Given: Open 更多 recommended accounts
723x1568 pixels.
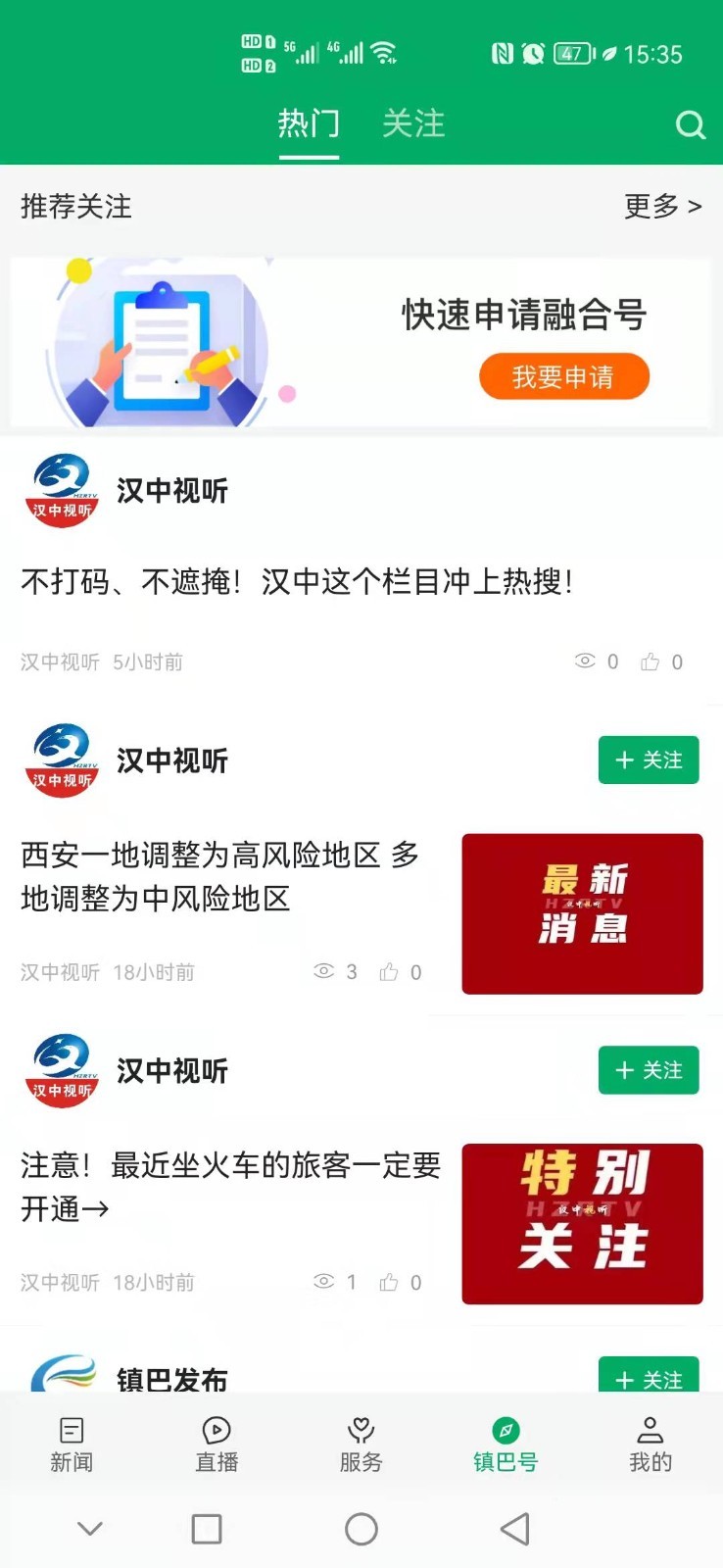Looking at the screenshot, I should (662, 206).
